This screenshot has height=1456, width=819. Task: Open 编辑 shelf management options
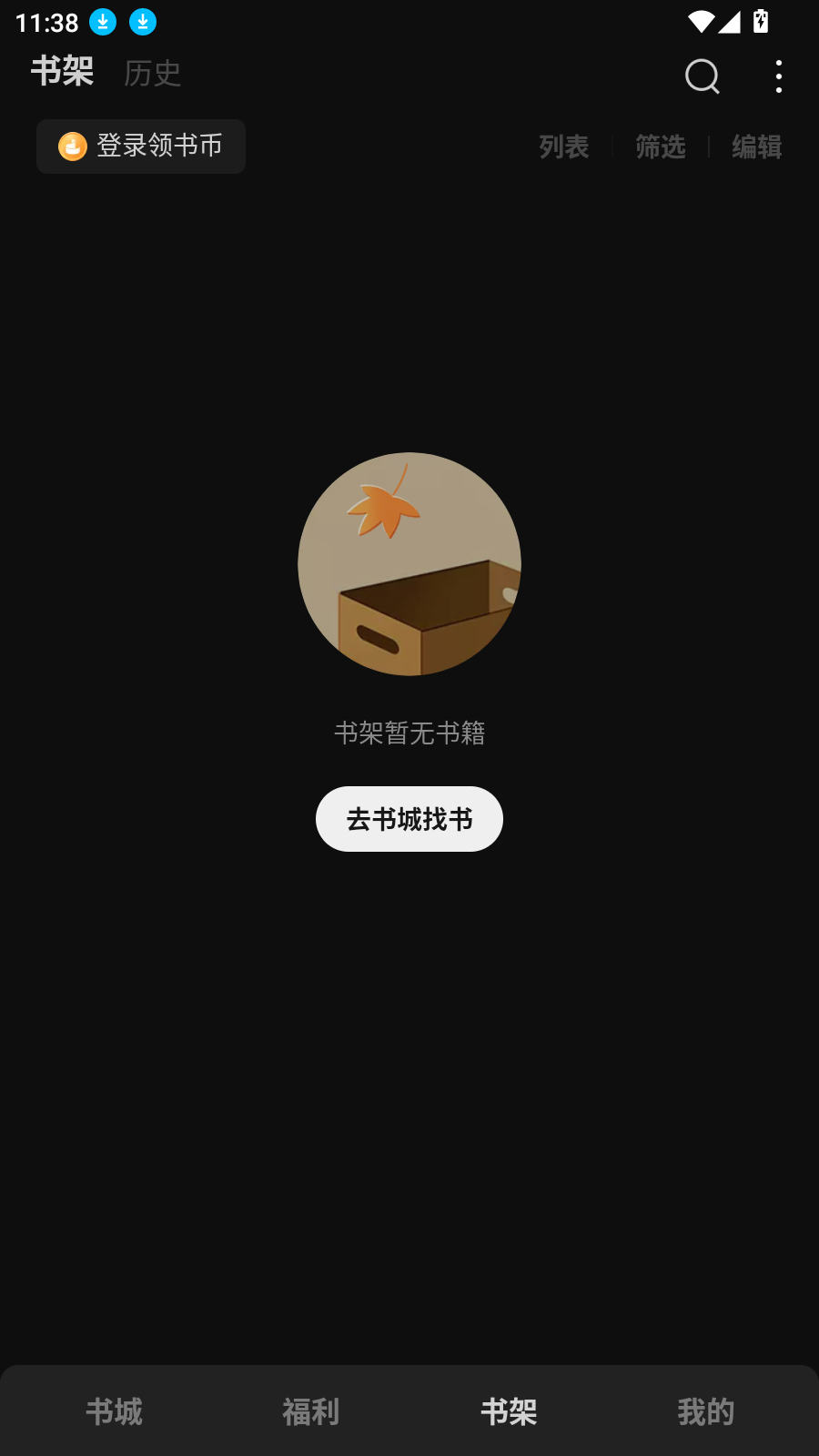coord(755,147)
